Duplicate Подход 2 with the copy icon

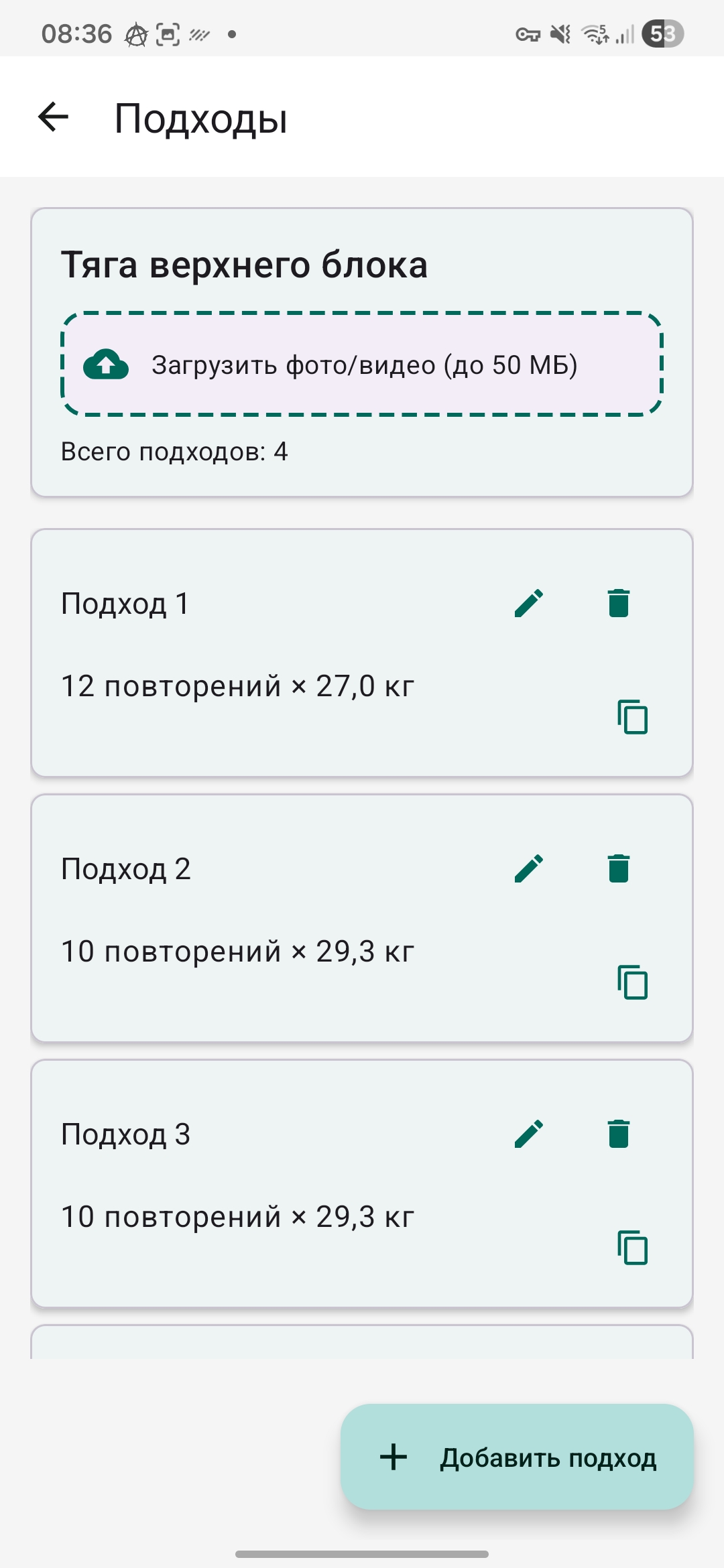632,982
